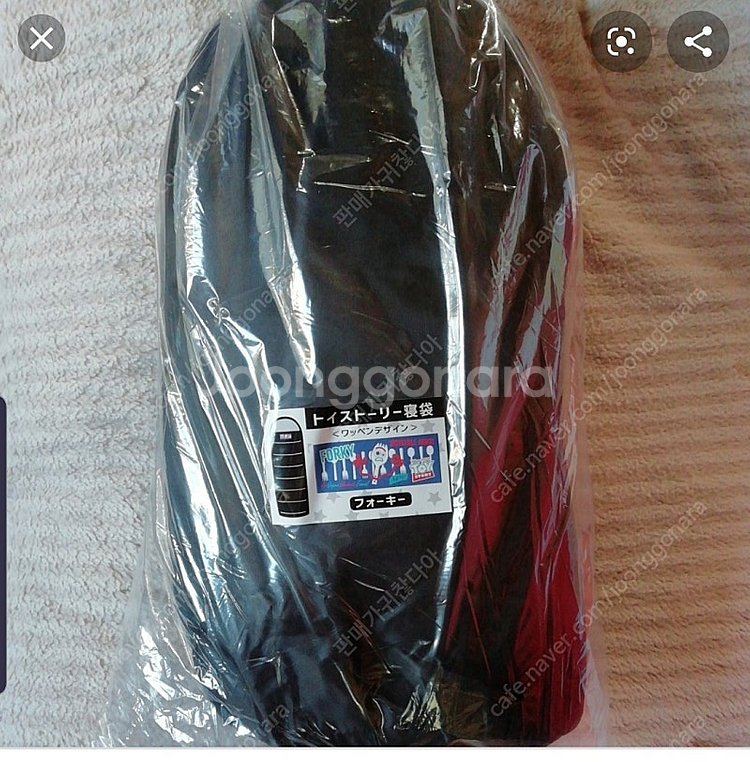
Task: Close the image viewer
Action: pos(41,39)
